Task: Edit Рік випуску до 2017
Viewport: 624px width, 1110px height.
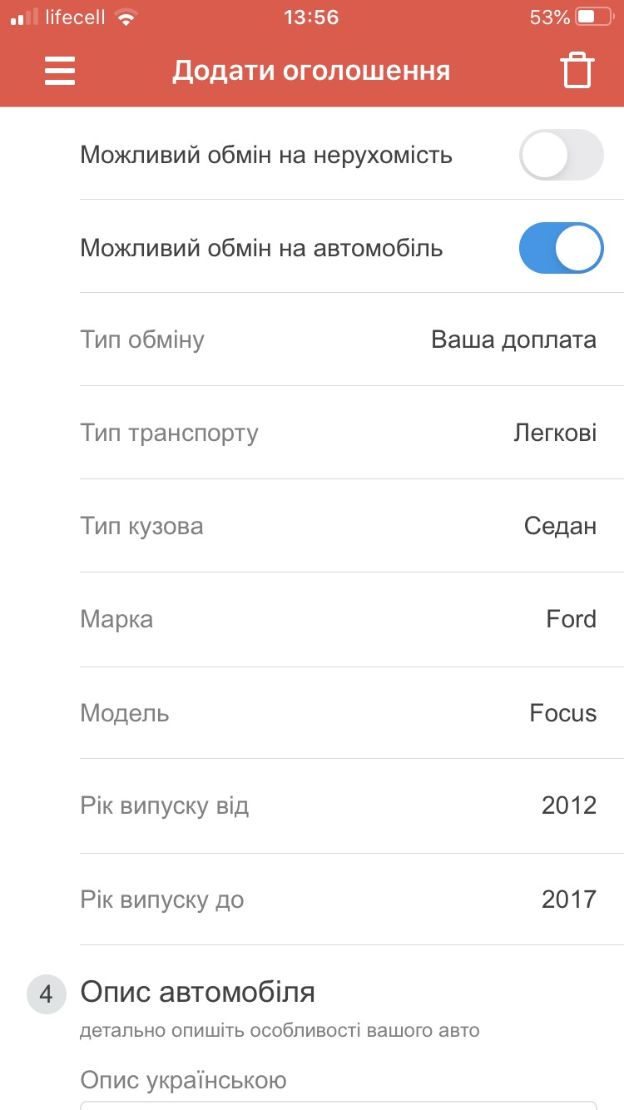Action: click(341, 900)
